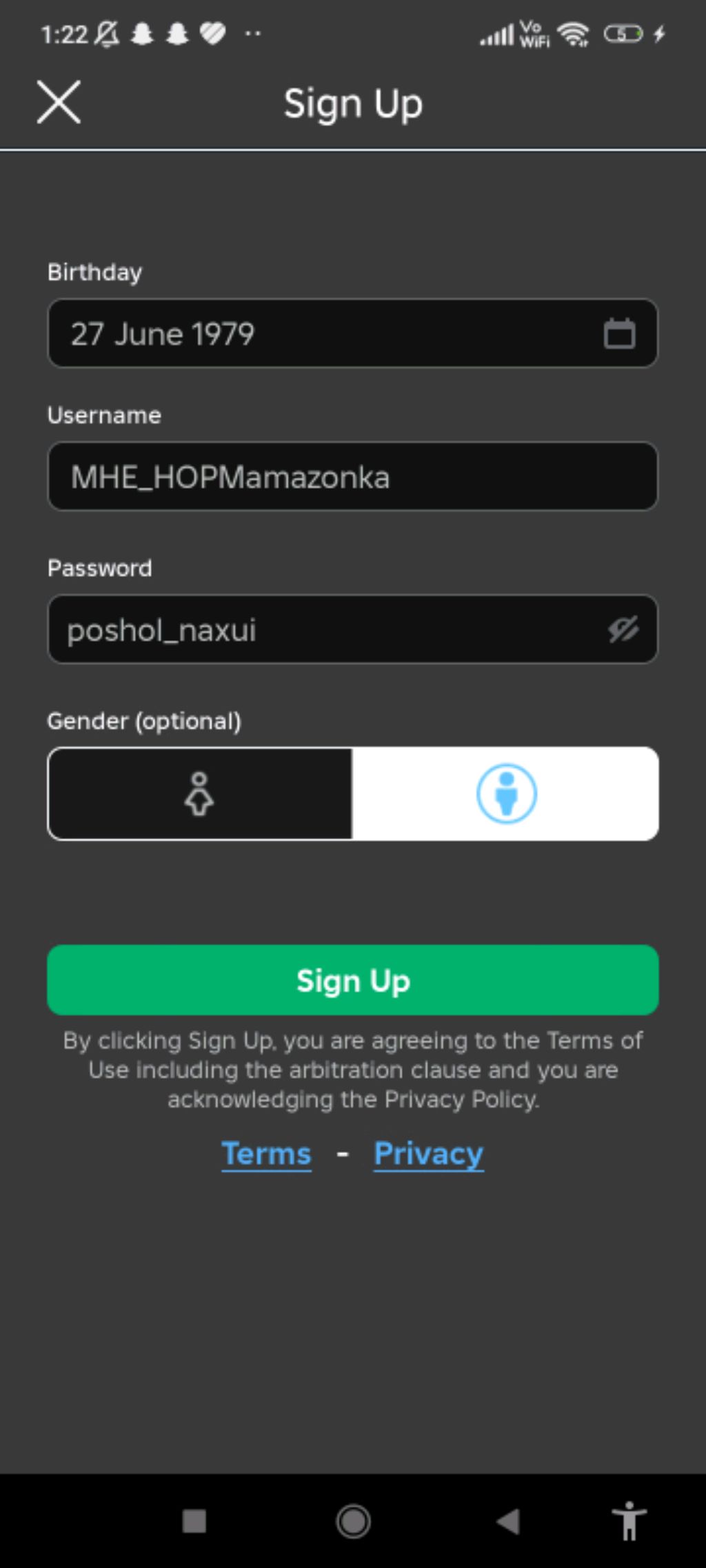Go back using the system back button
Viewport: 706px width, 1568px height.
(508, 1520)
